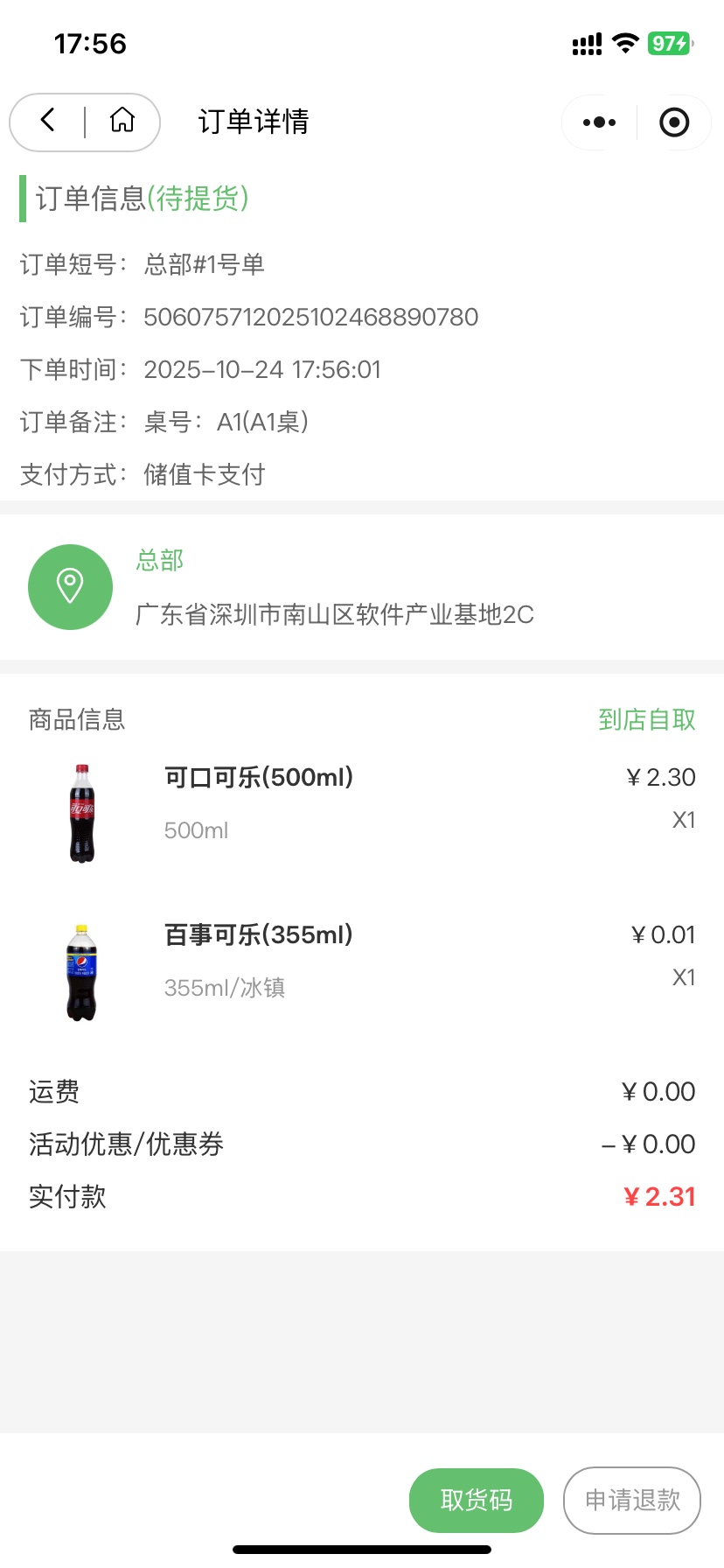The image size is (724, 1568).
Task: Tap 申请退款 to request refund
Action: pos(631,1500)
